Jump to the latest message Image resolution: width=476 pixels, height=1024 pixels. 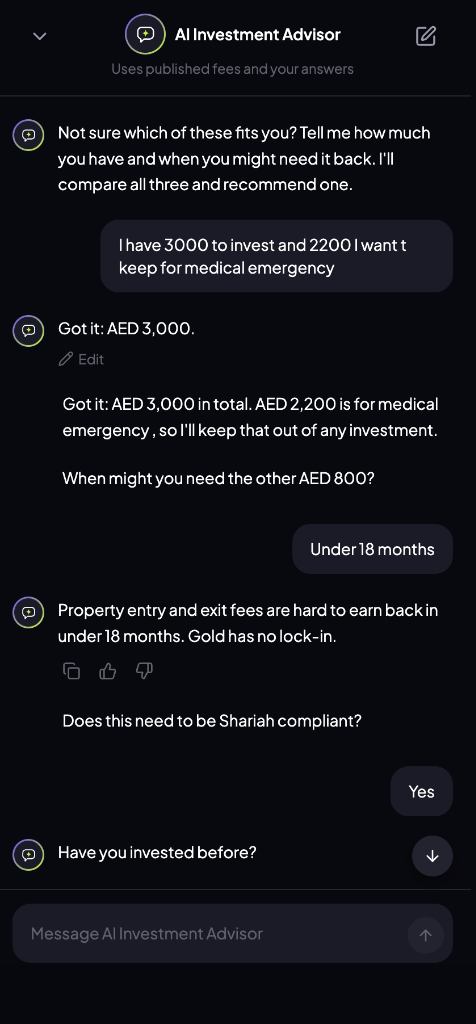[432, 856]
